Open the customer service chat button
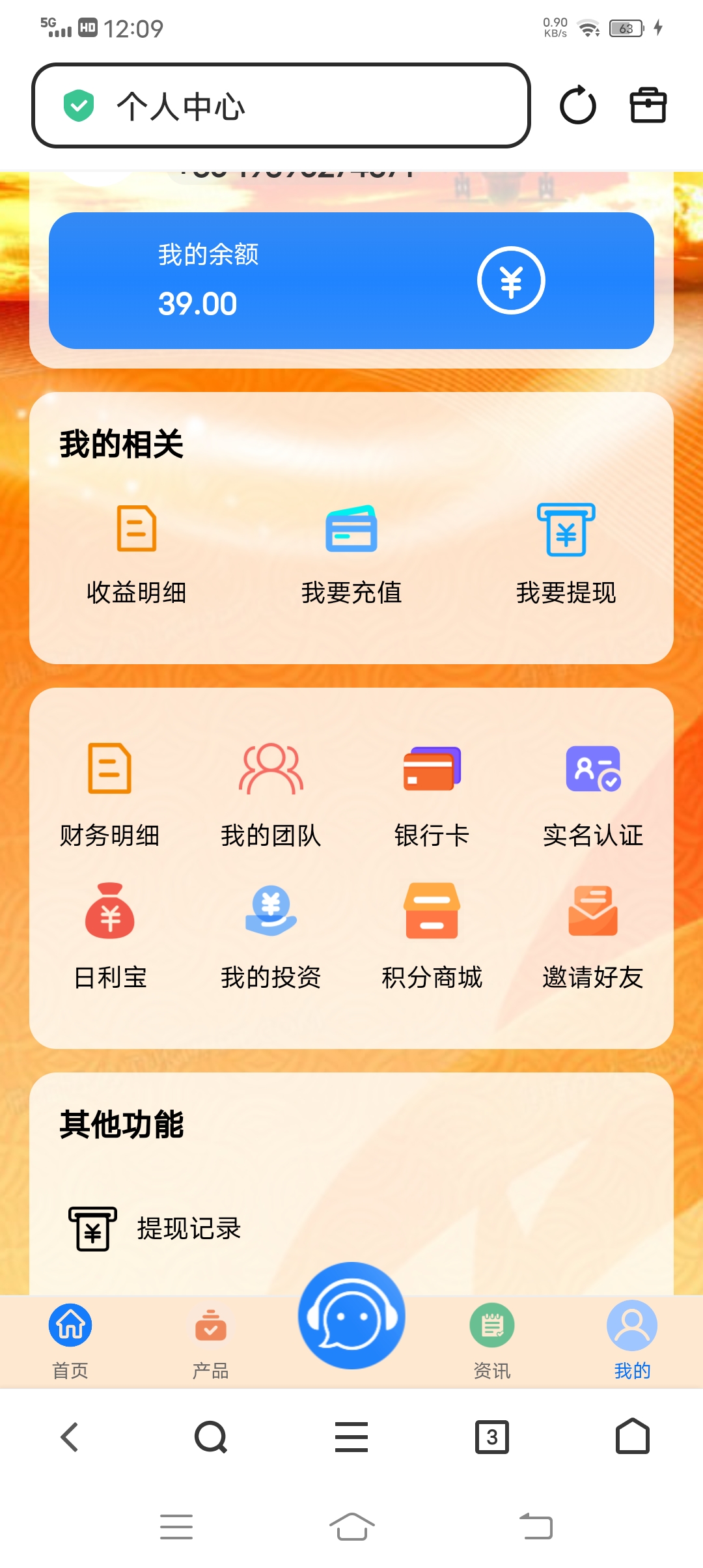The image size is (703, 1568). (351, 1315)
